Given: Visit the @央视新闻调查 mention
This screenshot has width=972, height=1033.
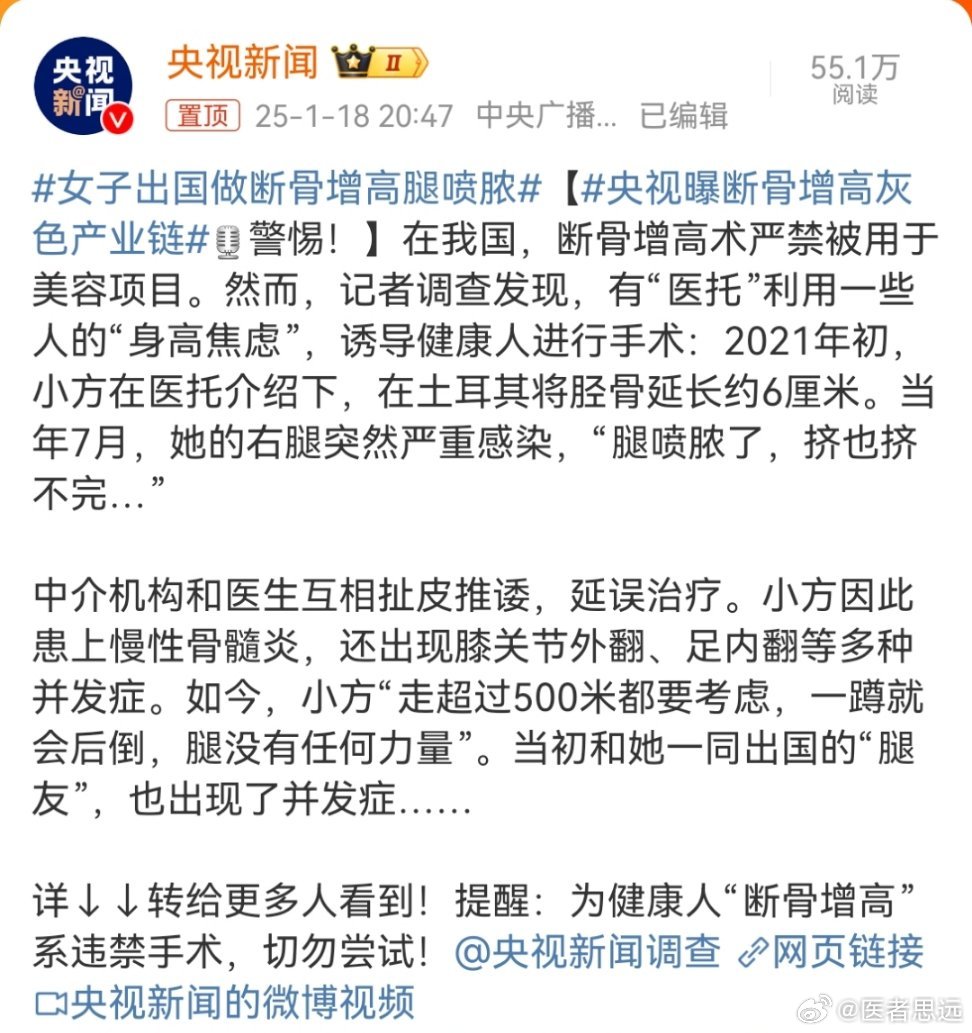Looking at the screenshot, I should pyautogui.click(x=587, y=951).
